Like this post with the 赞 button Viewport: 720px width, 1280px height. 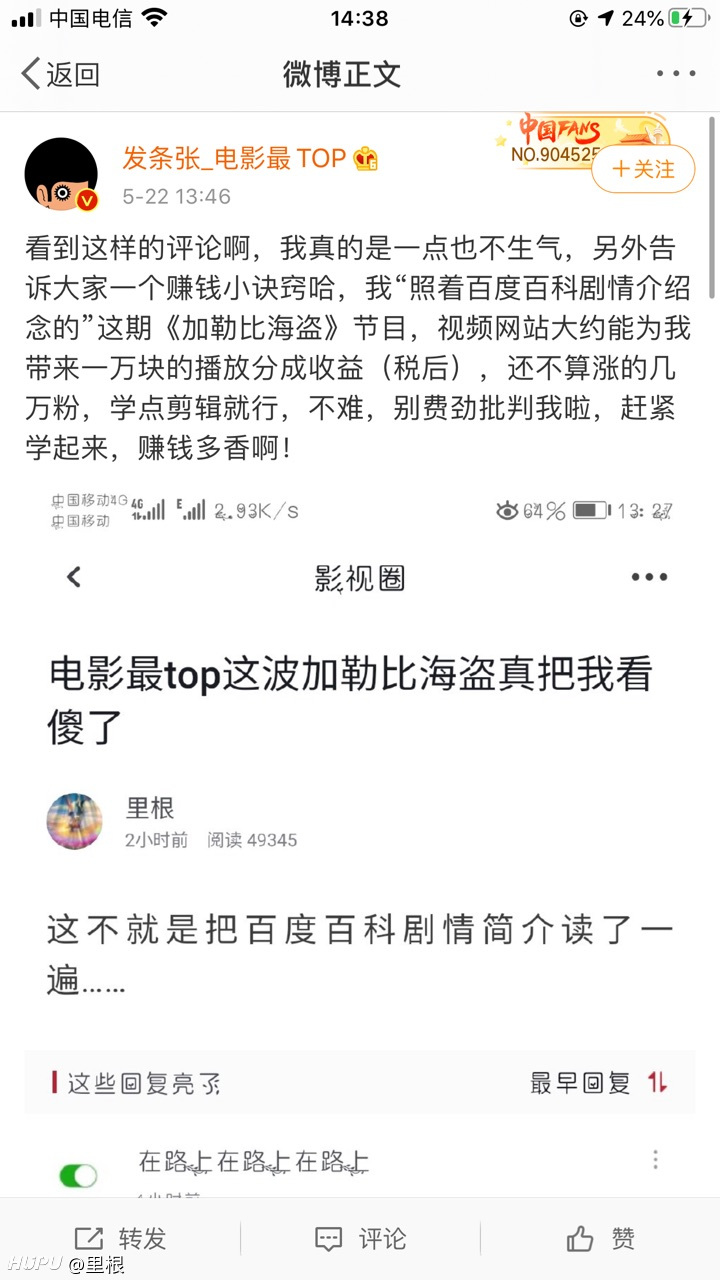[600, 1239]
